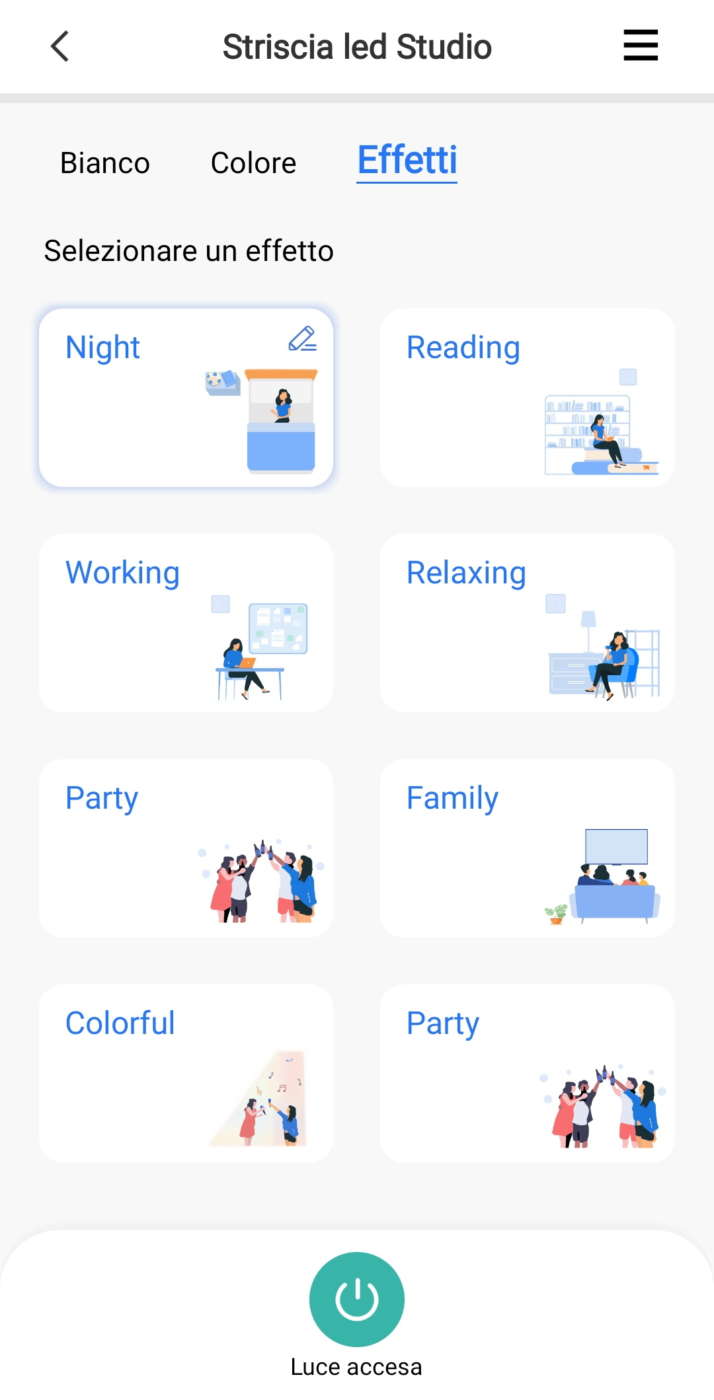
Task: Turn off the light with power button
Action: [x=357, y=1299]
